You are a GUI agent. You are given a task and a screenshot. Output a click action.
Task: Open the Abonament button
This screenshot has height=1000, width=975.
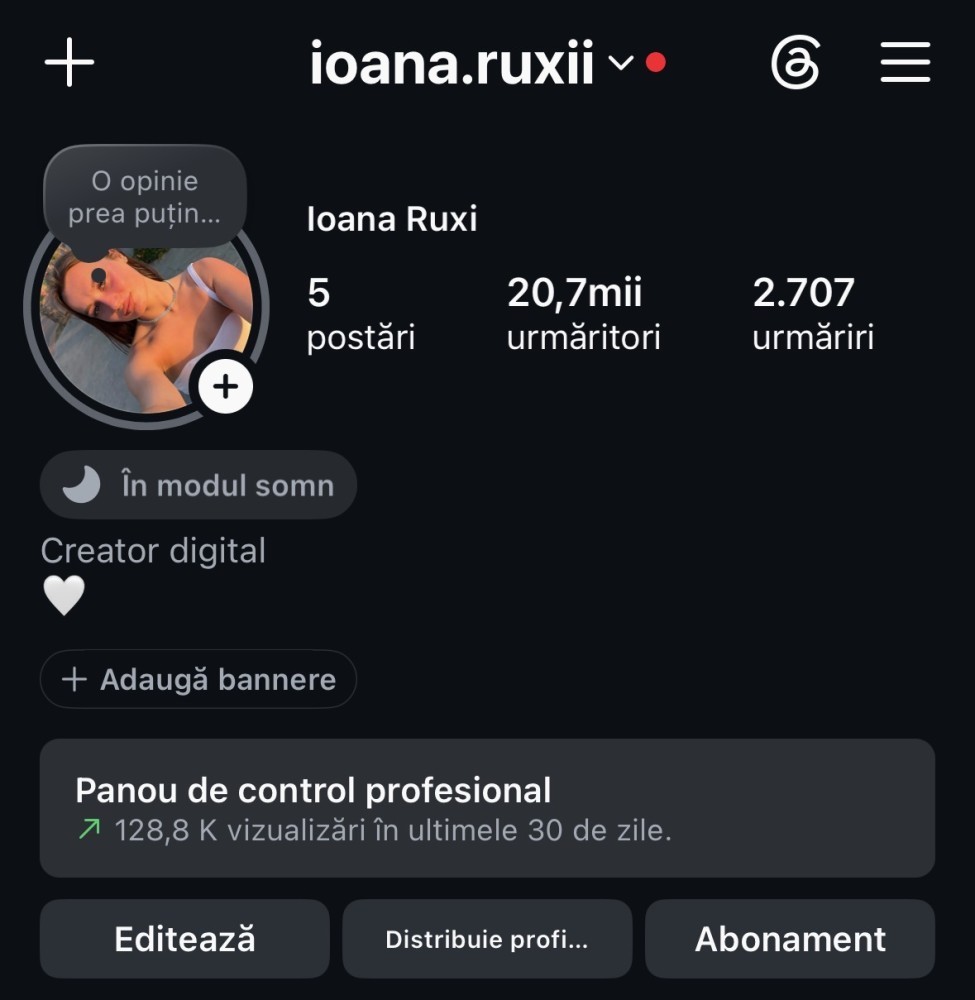(x=790, y=939)
